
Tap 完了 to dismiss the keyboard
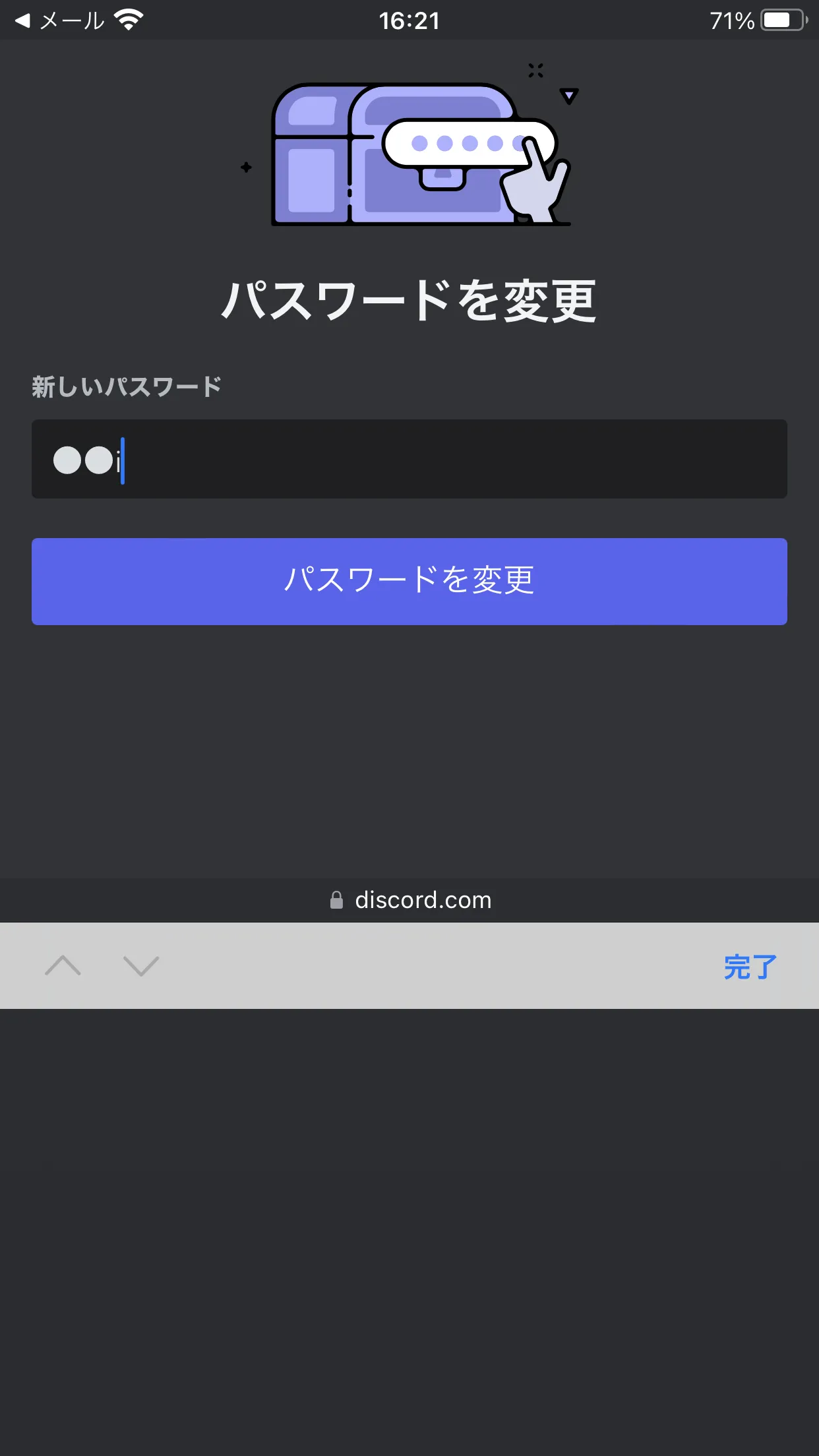(x=750, y=967)
